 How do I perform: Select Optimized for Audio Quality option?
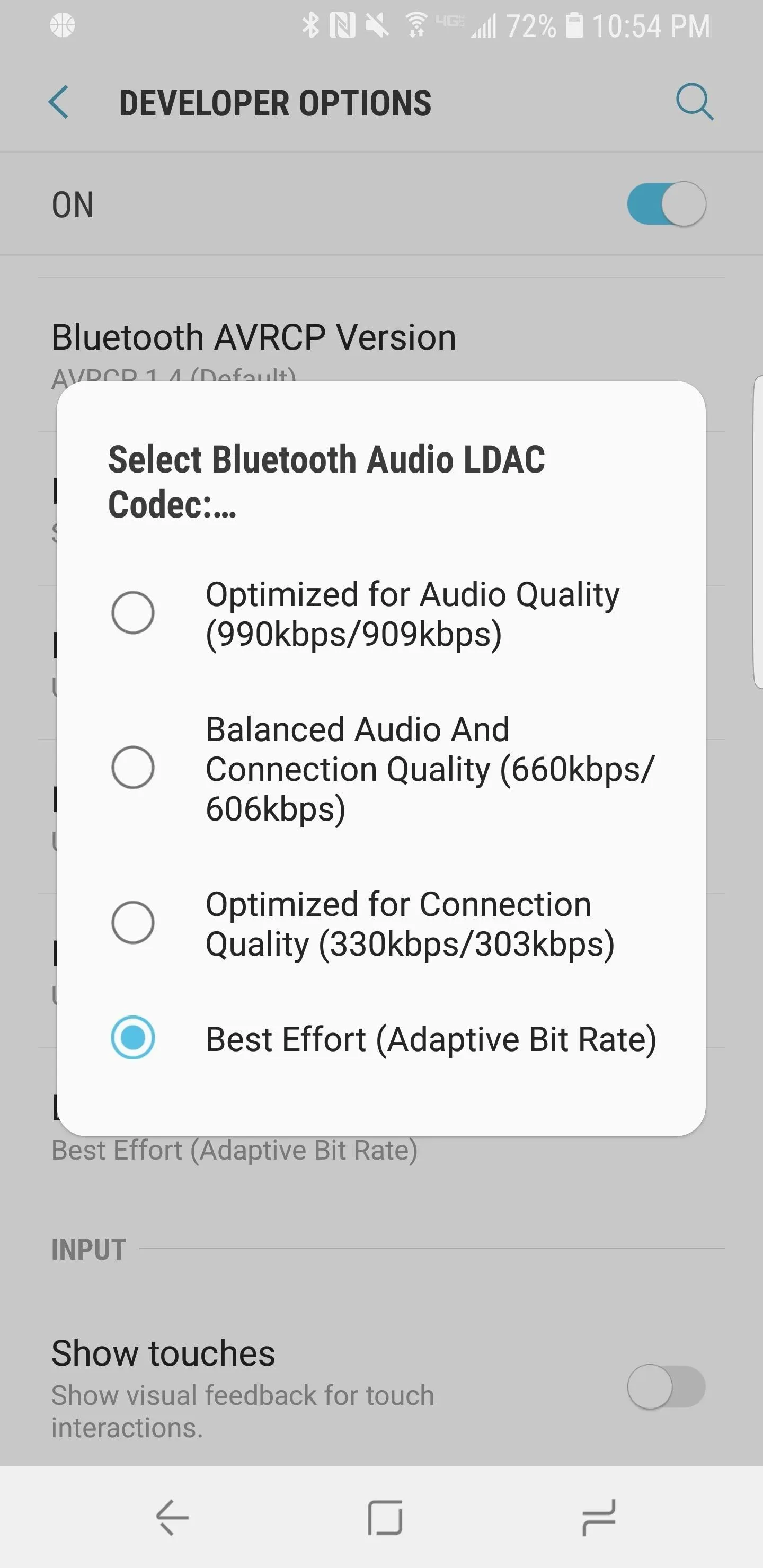coord(381,613)
